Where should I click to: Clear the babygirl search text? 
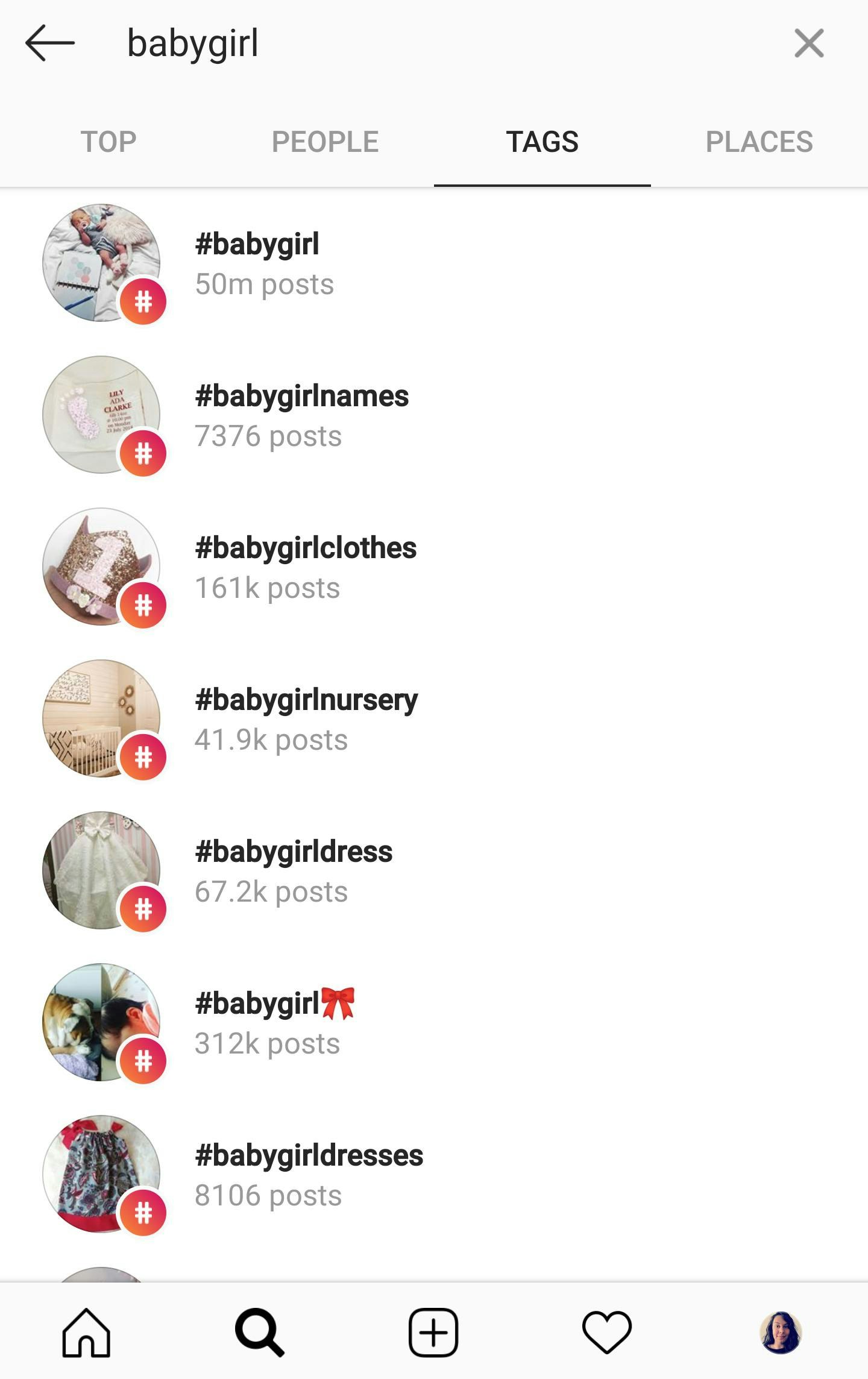click(808, 43)
